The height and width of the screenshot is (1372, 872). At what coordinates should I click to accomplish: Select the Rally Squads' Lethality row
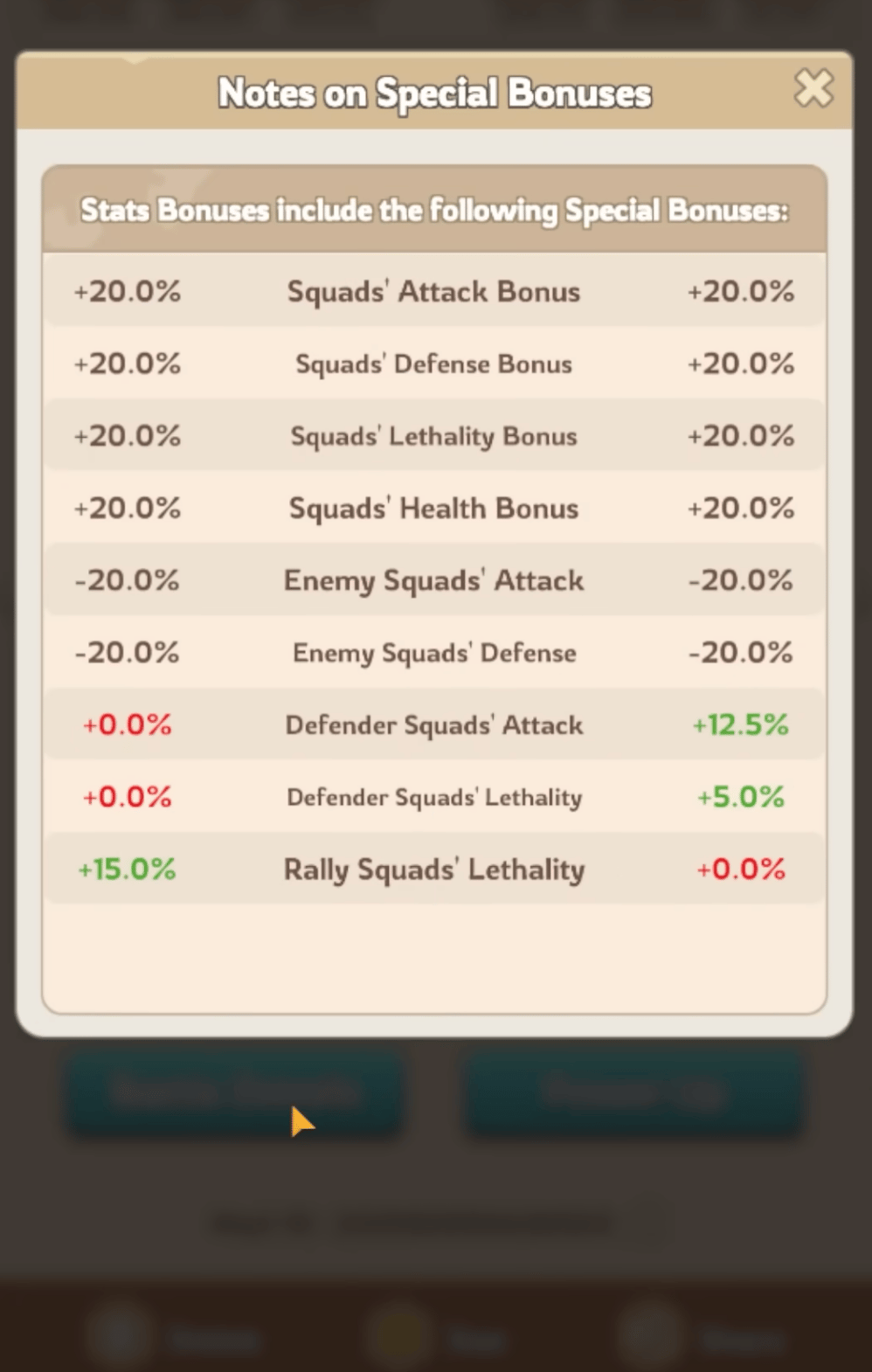(x=434, y=869)
